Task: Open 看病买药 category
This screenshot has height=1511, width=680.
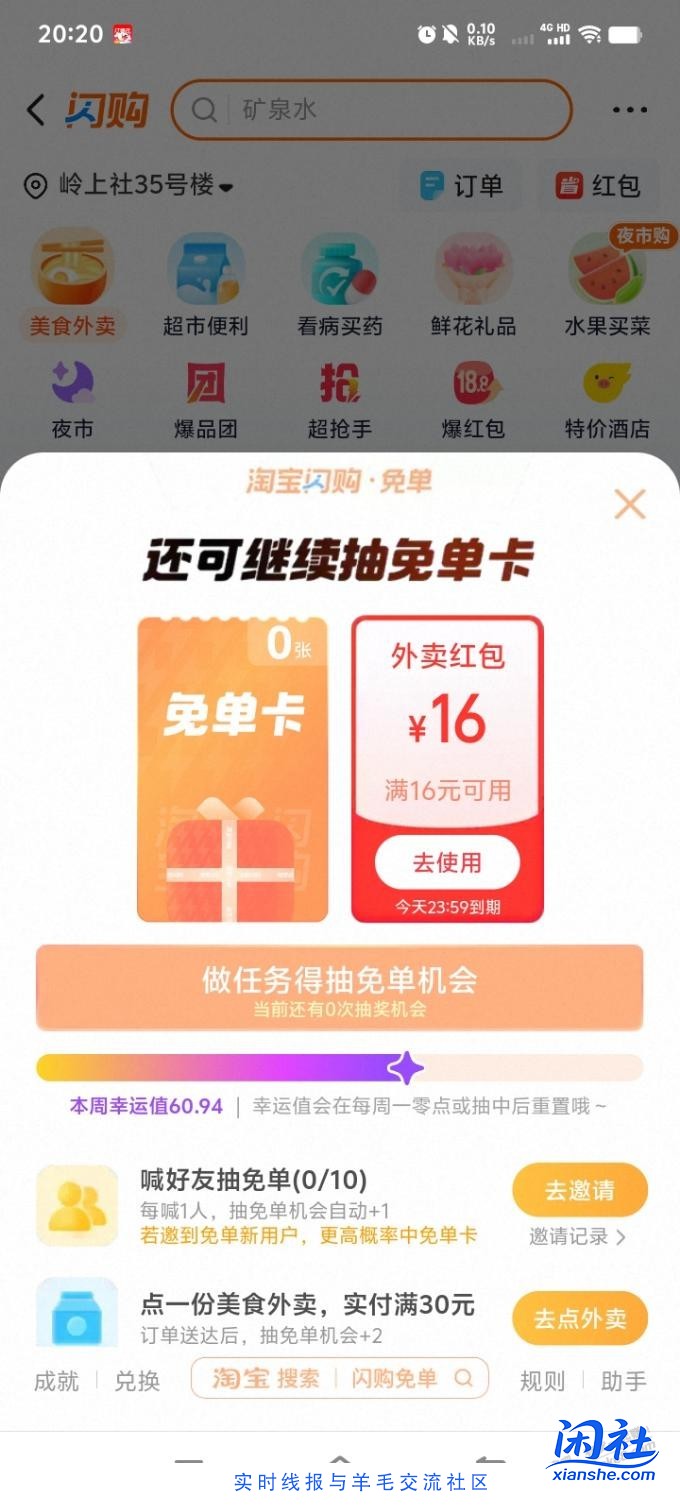Action: point(339,285)
